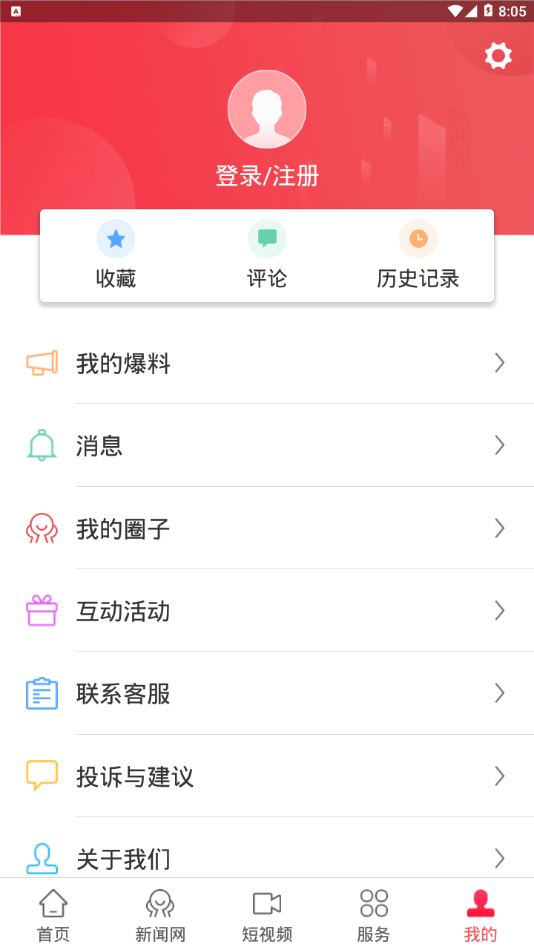
Task: Switch to the 首页 tab
Action: tap(53, 914)
